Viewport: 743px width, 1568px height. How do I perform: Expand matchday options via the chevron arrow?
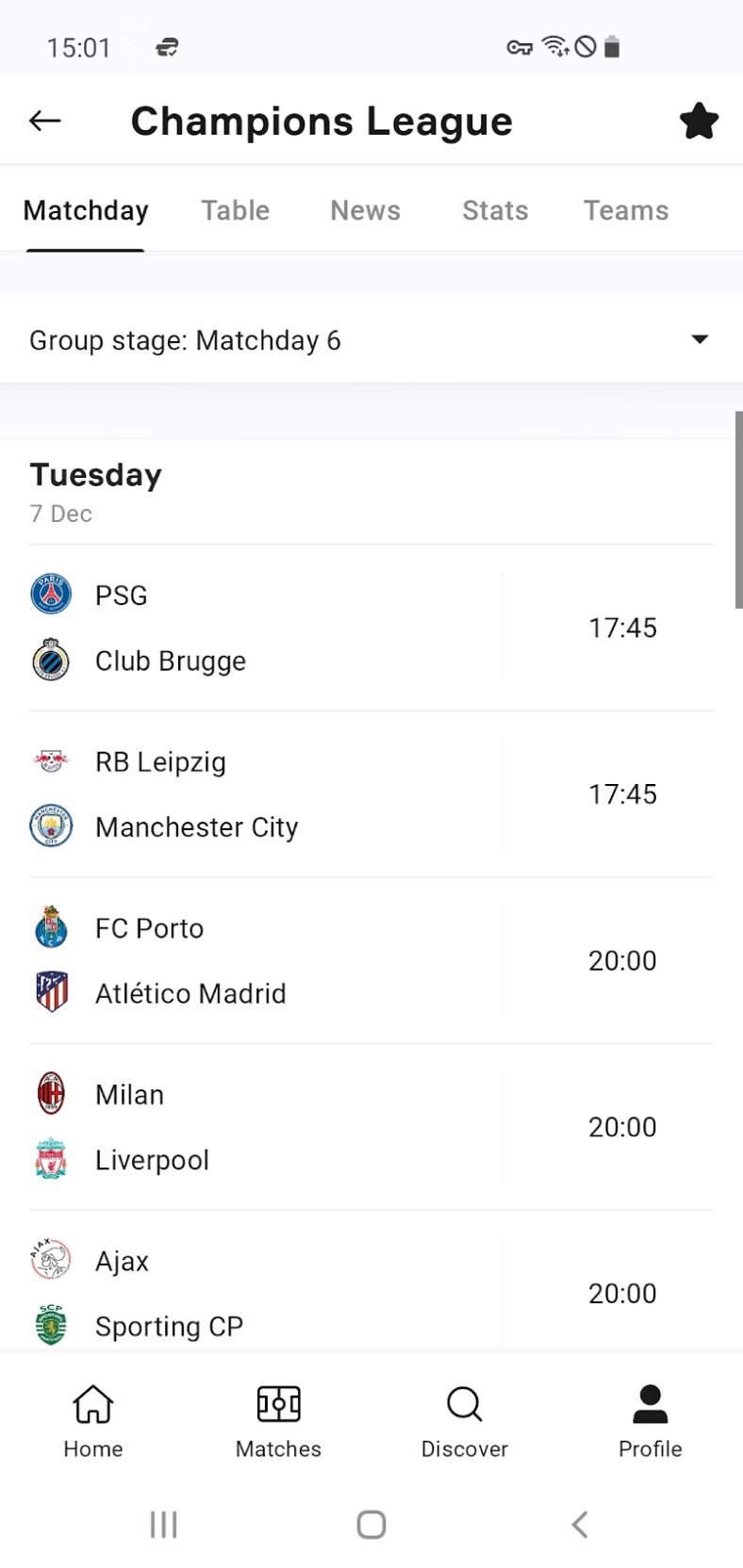700,340
